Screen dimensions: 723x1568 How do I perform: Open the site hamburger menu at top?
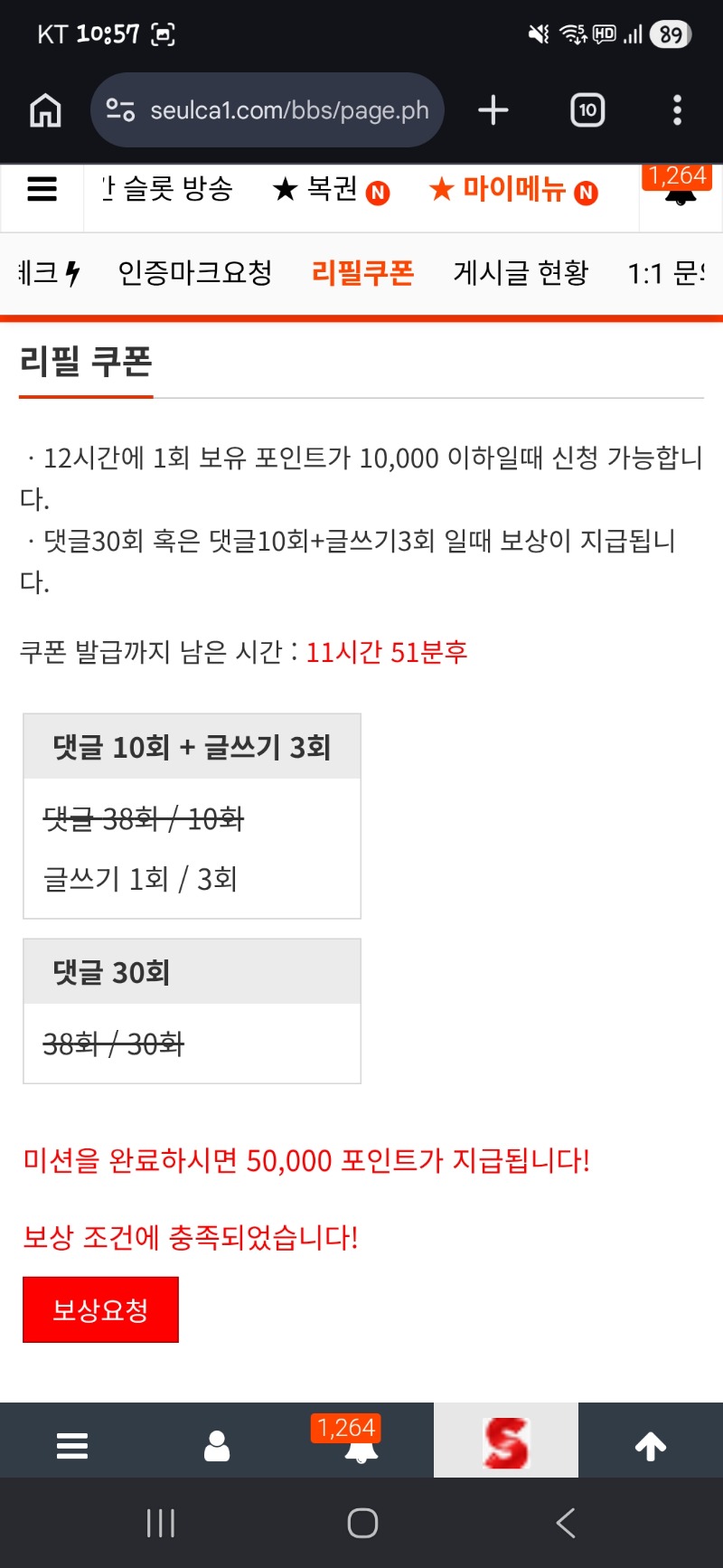point(42,189)
